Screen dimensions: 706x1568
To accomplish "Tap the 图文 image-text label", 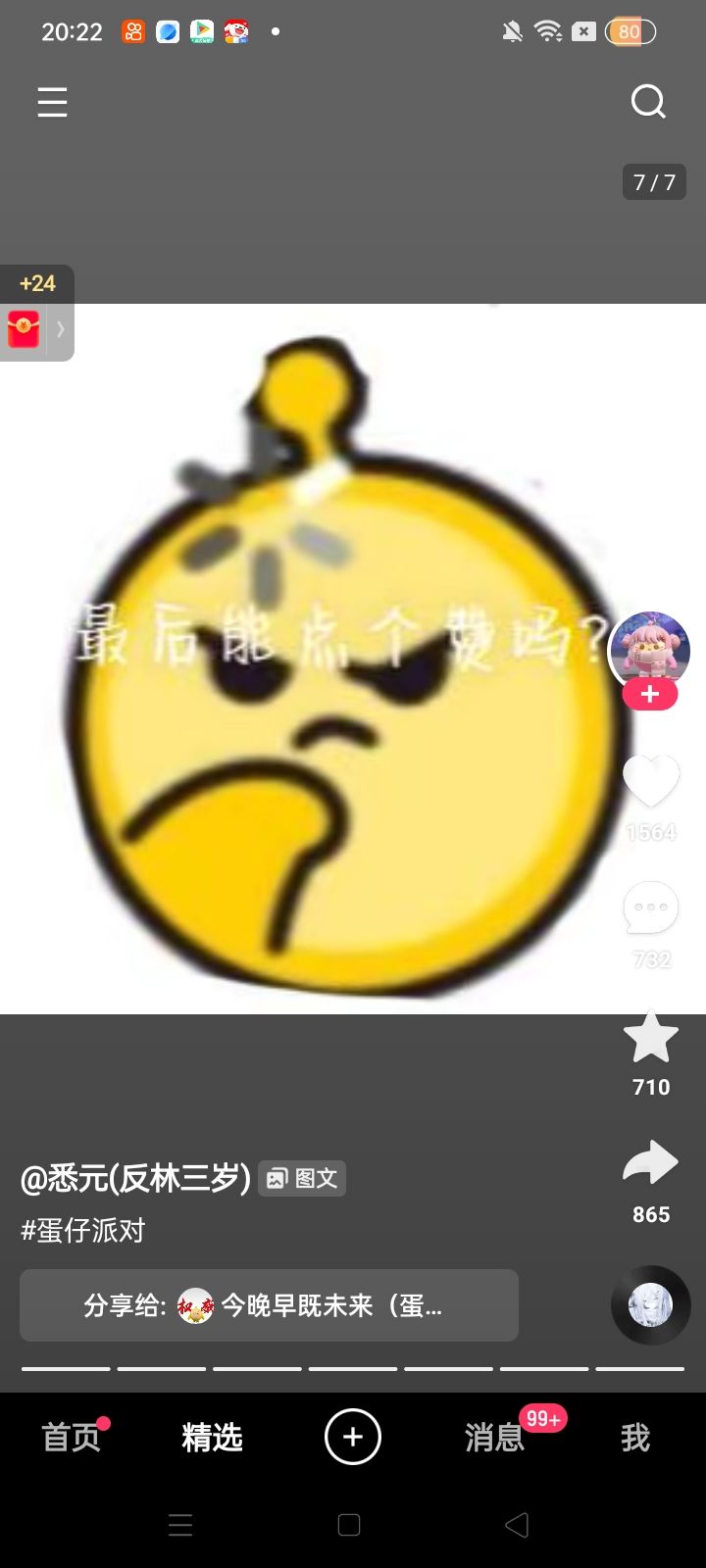I will pyautogui.click(x=301, y=1179).
